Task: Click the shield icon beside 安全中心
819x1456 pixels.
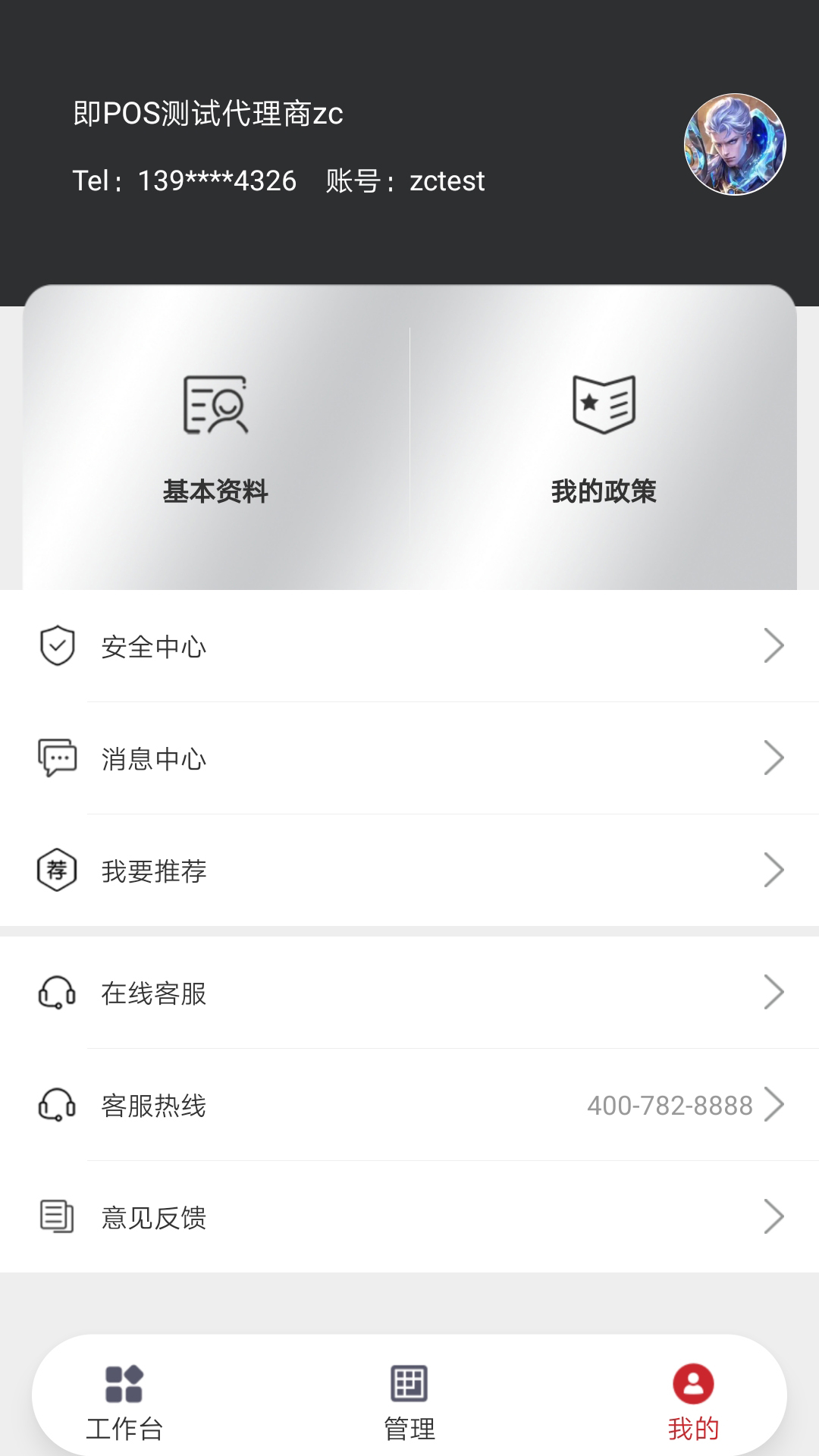Action: coord(56,645)
